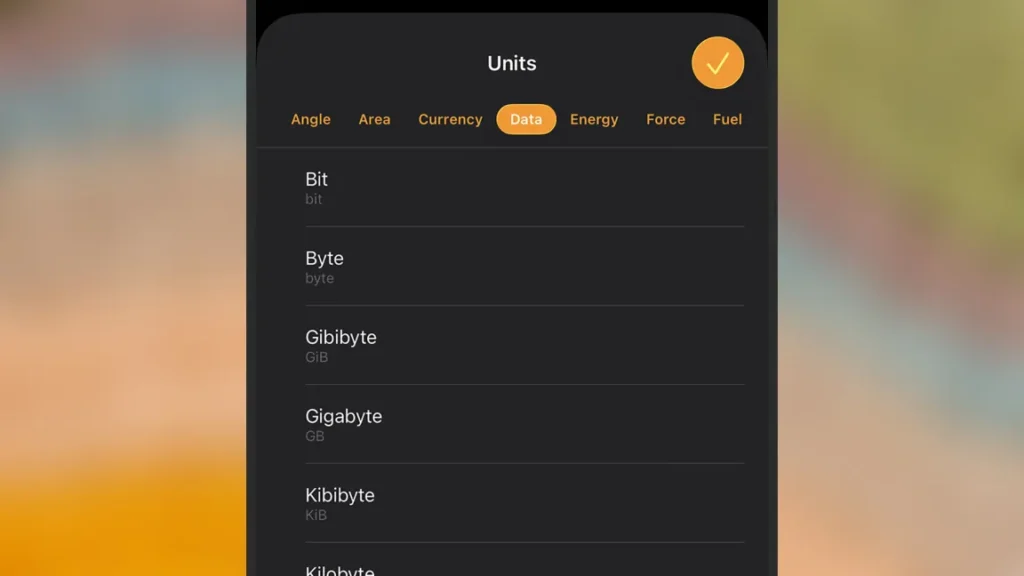Switch to the Angle category
This screenshot has width=1024, height=576.
tap(310, 119)
